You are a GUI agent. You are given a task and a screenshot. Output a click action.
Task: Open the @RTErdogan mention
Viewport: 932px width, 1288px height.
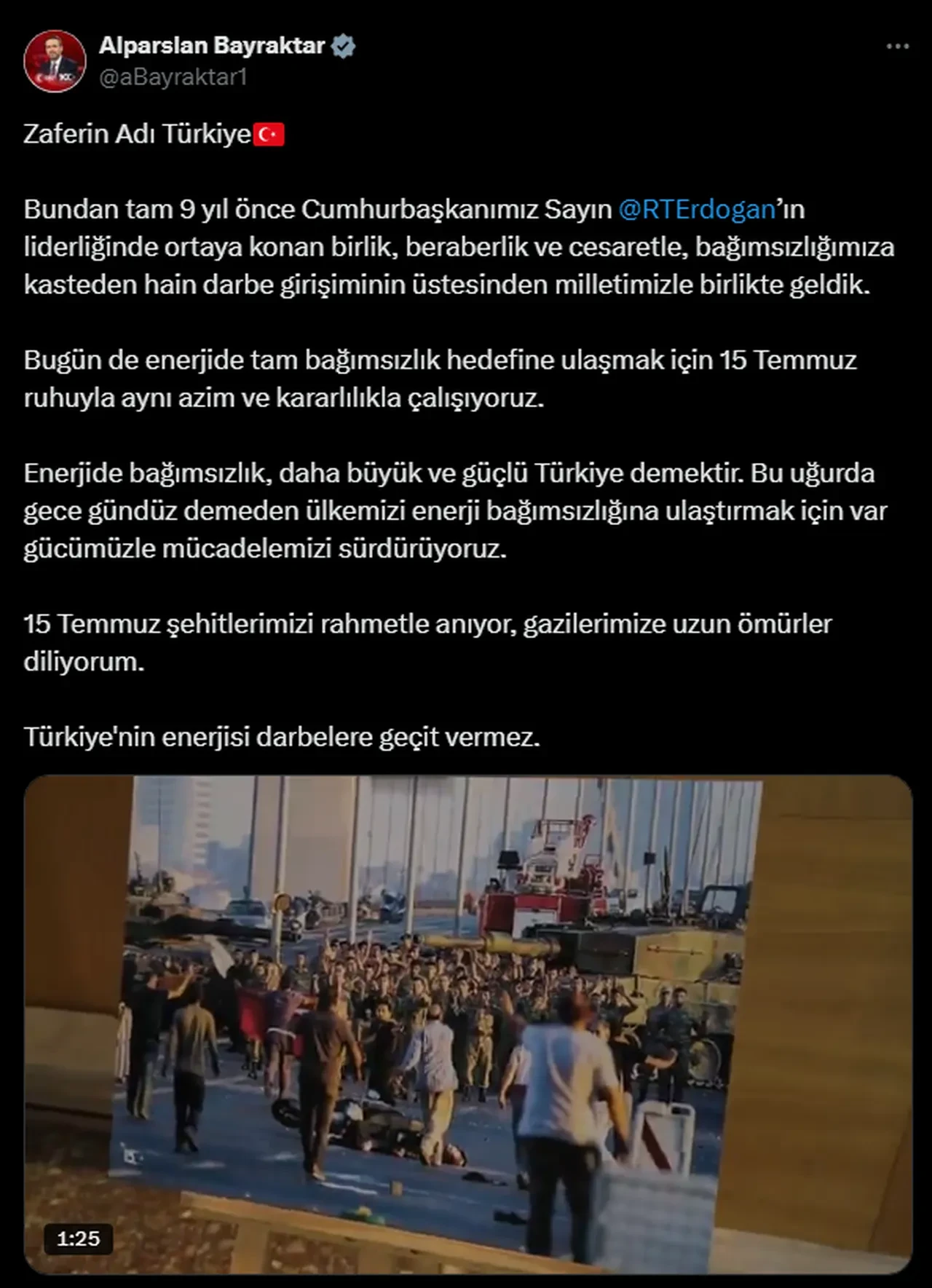pos(697,210)
